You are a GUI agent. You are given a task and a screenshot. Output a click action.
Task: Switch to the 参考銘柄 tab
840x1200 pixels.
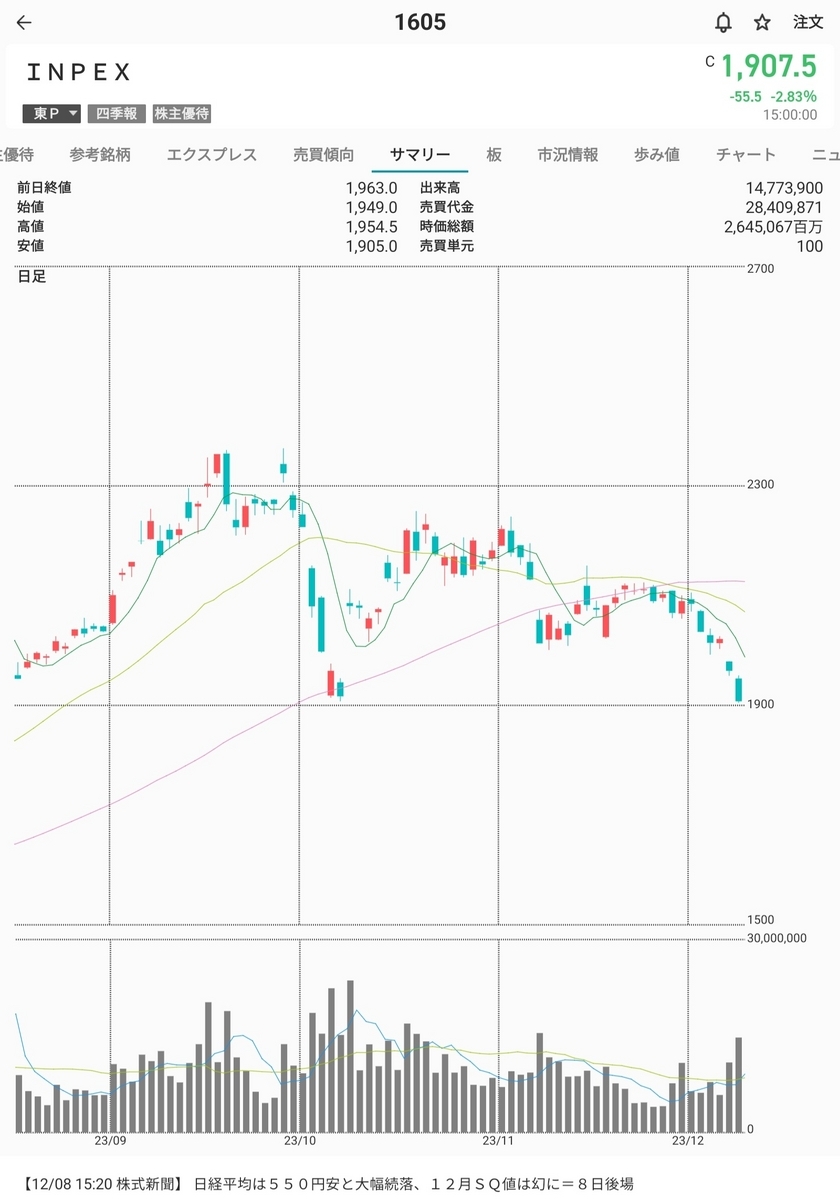click(x=99, y=155)
